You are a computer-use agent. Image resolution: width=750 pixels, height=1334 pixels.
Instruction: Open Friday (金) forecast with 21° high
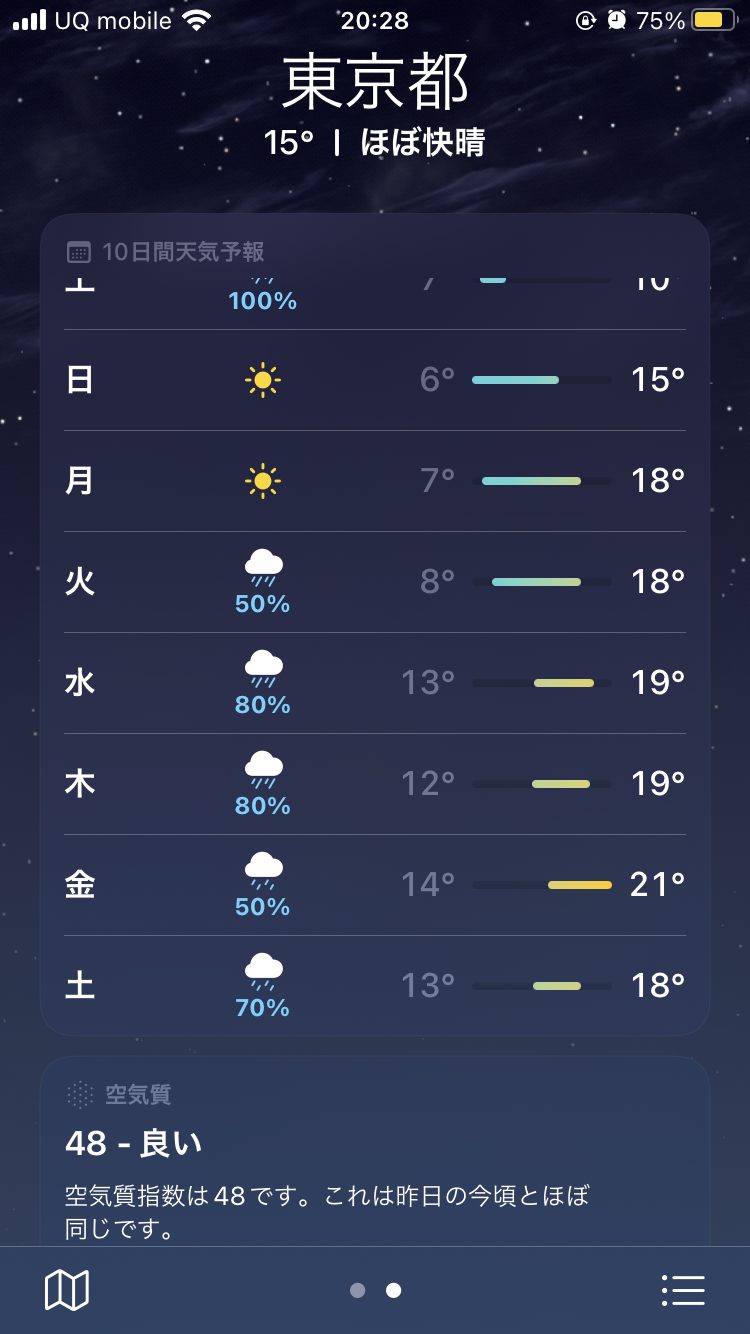click(375, 885)
